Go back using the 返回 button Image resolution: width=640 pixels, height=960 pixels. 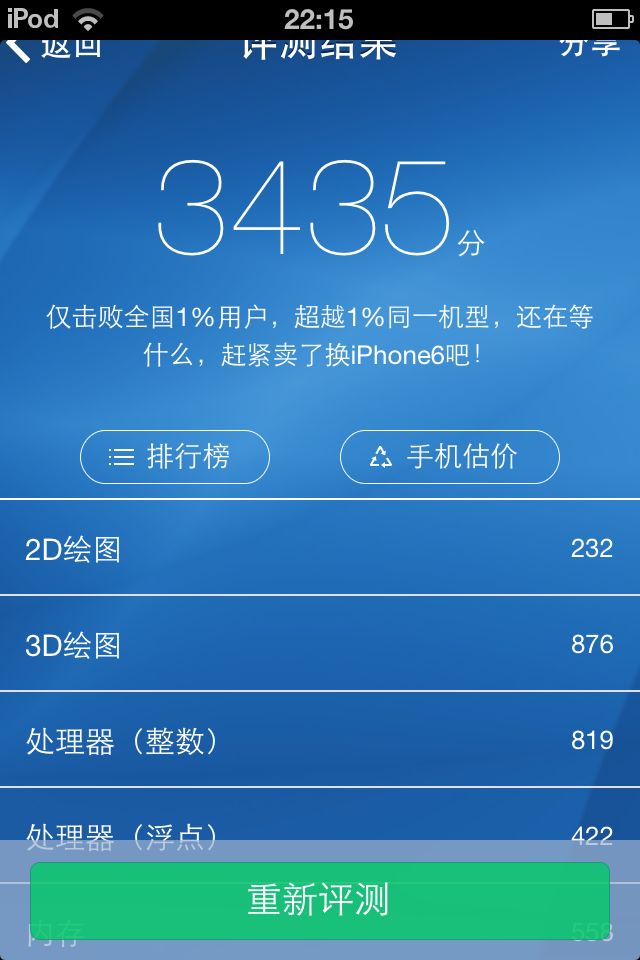pos(54,49)
